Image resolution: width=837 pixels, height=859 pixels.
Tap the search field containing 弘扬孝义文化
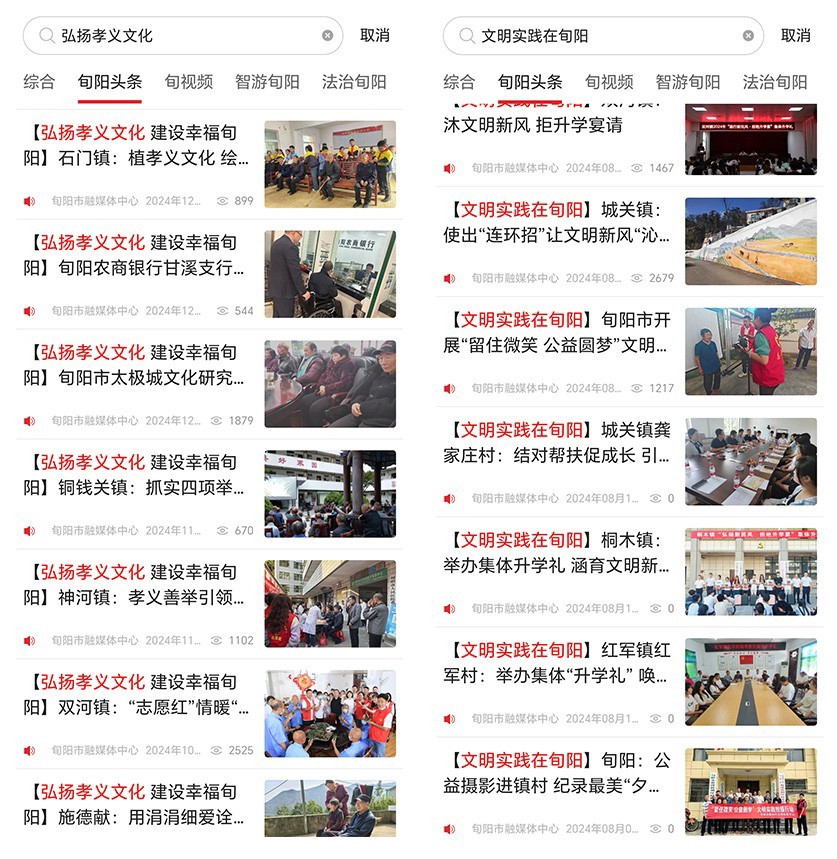tap(180, 35)
